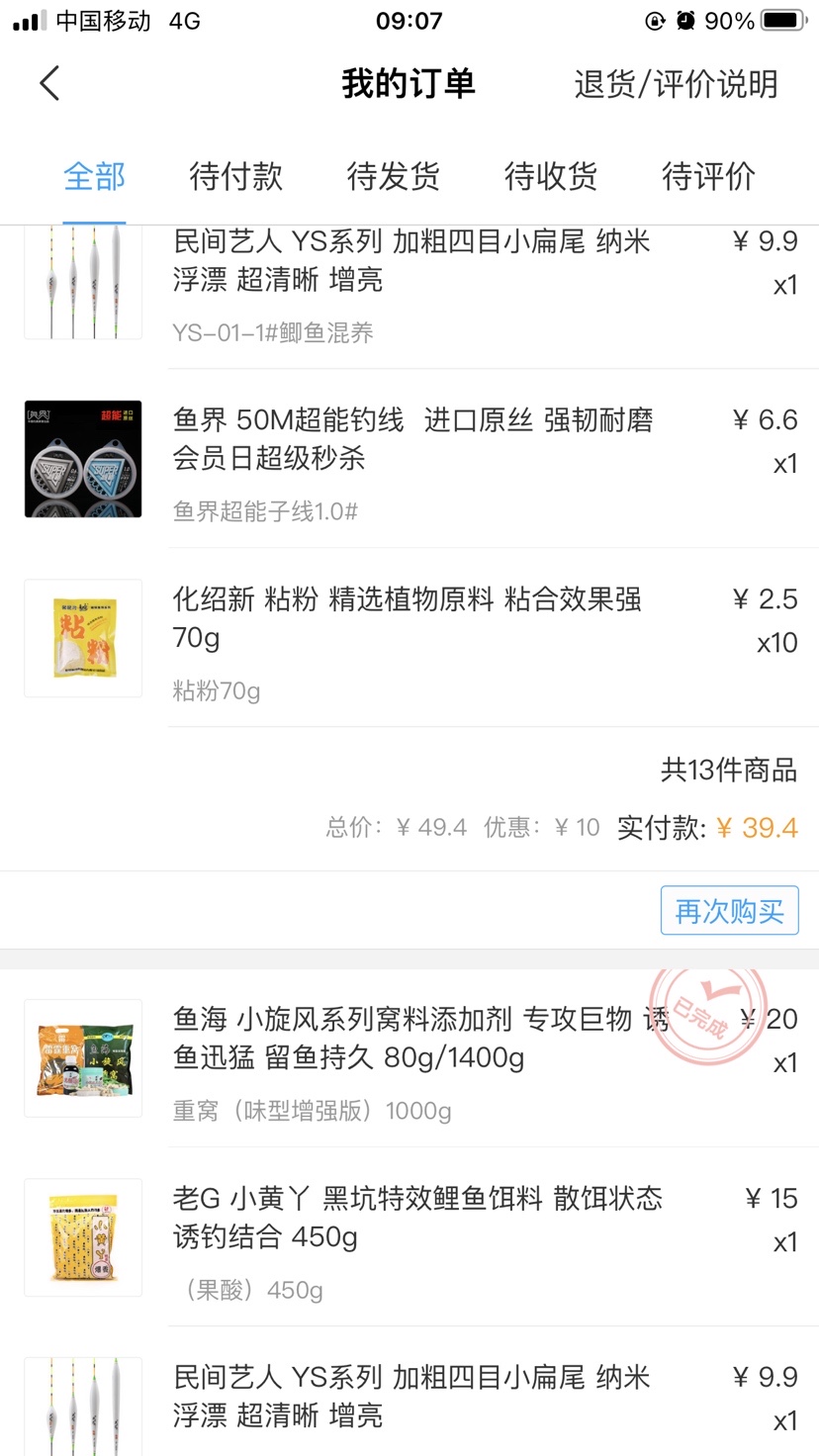Viewport: 819px width, 1456px height.
Task: Open the 待发货 tab
Action: (392, 176)
